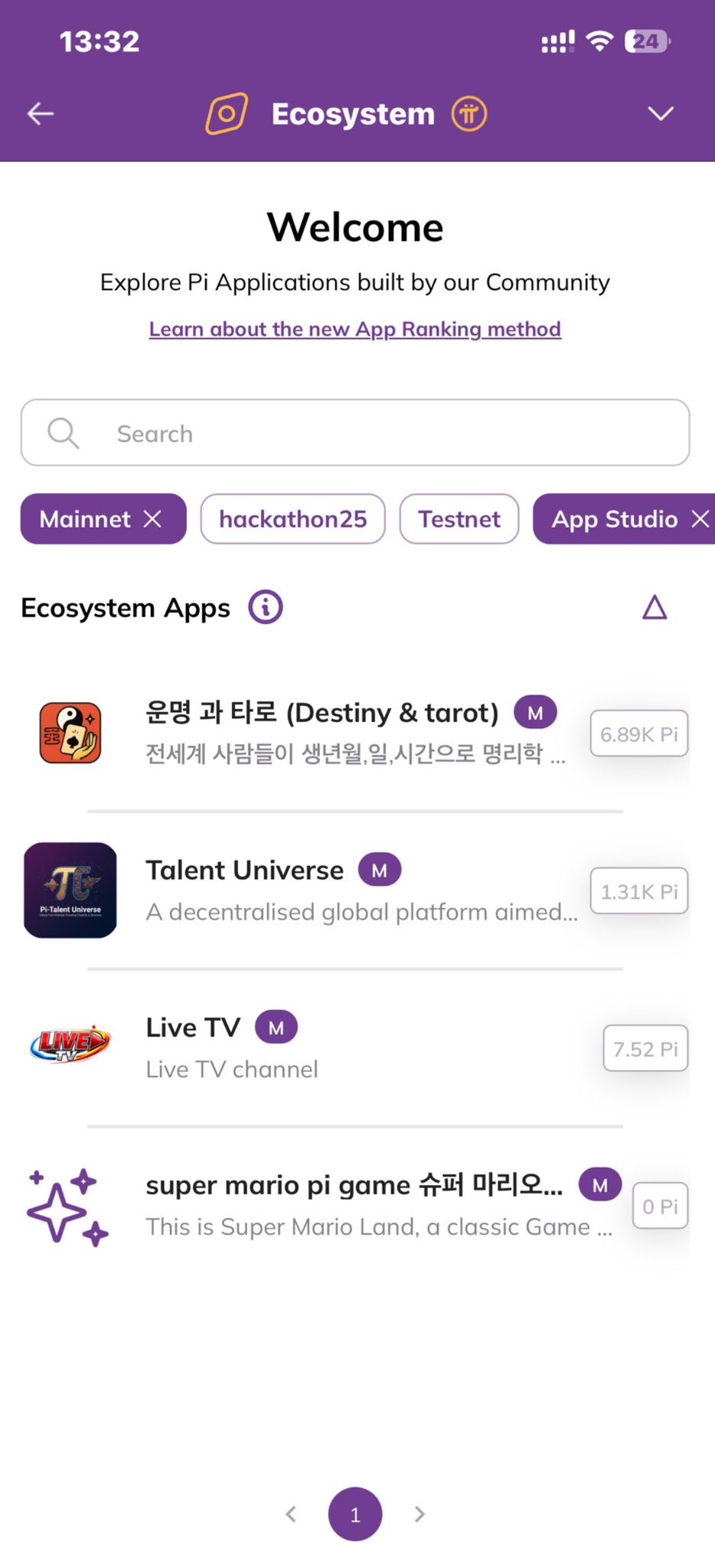Open the App Ranking method link
The height and width of the screenshot is (1568, 715).
(354, 329)
